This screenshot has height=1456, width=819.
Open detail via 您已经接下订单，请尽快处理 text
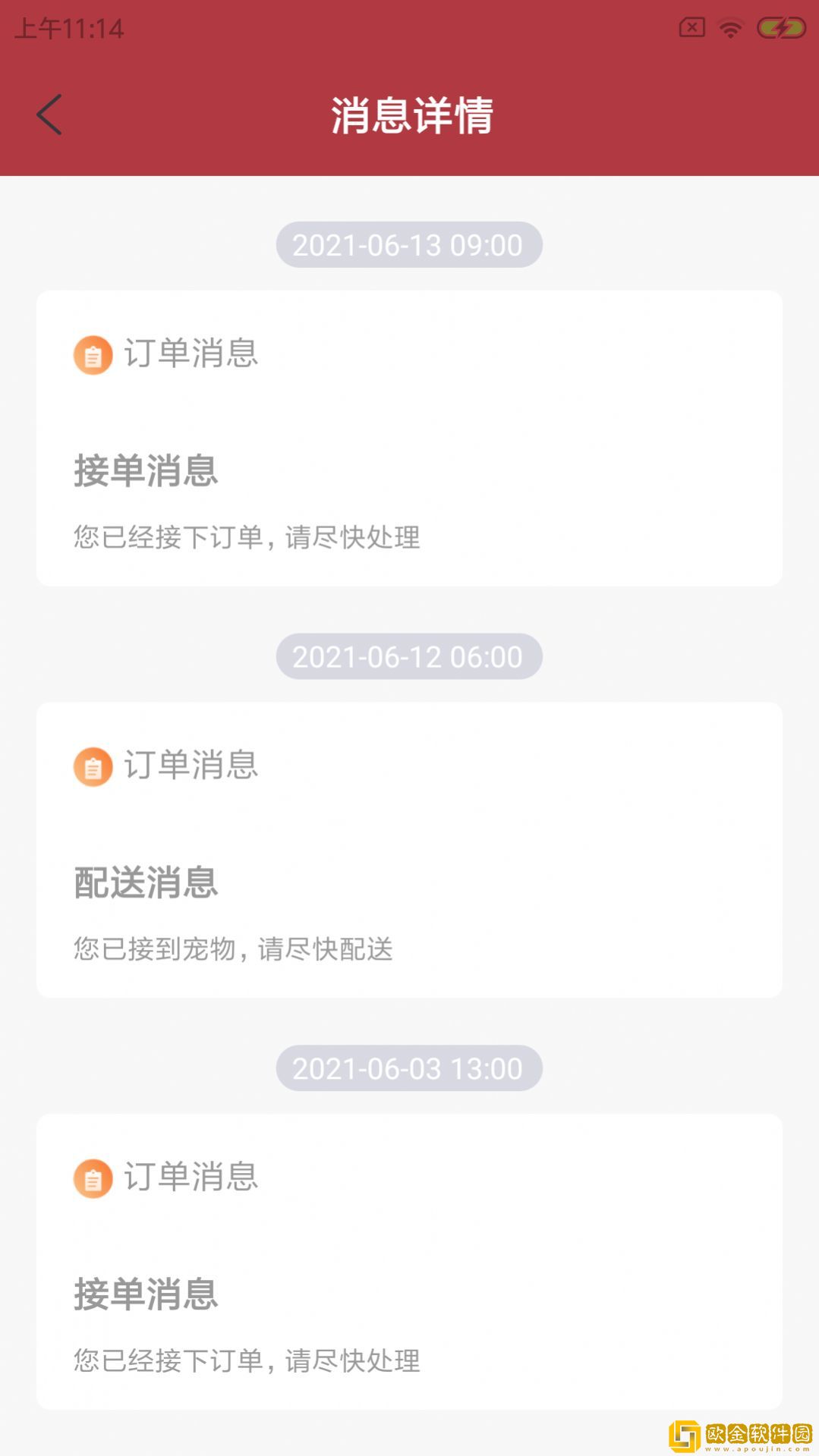(247, 536)
